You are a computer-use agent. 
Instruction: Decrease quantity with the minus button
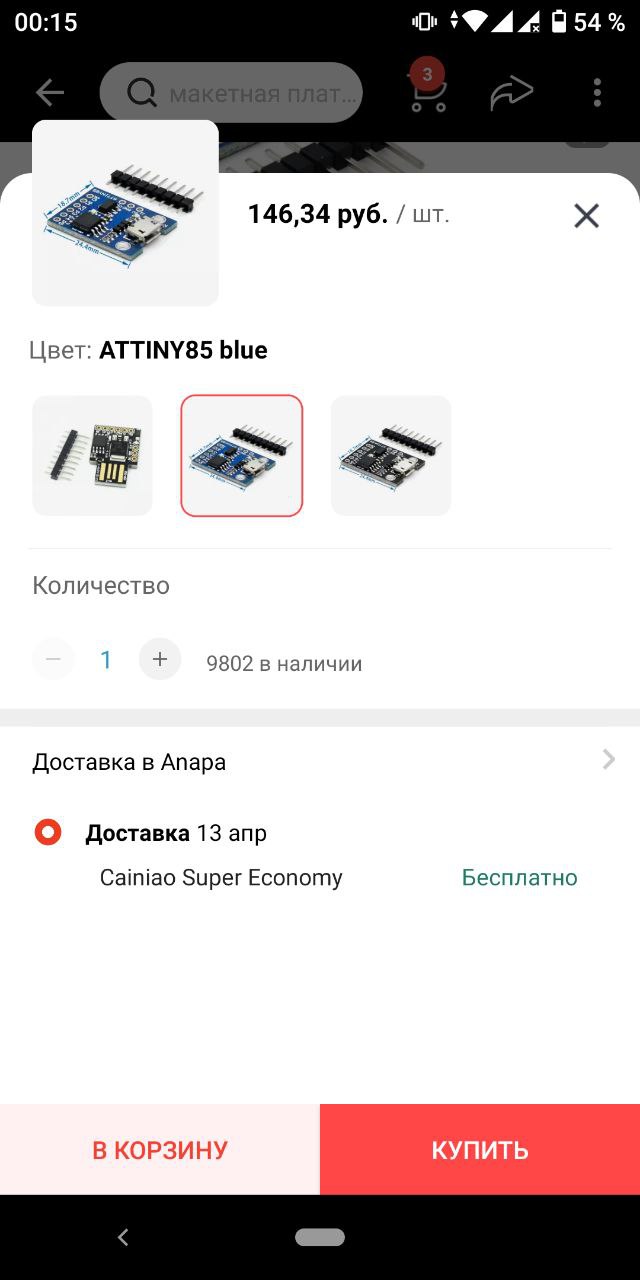click(53, 659)
